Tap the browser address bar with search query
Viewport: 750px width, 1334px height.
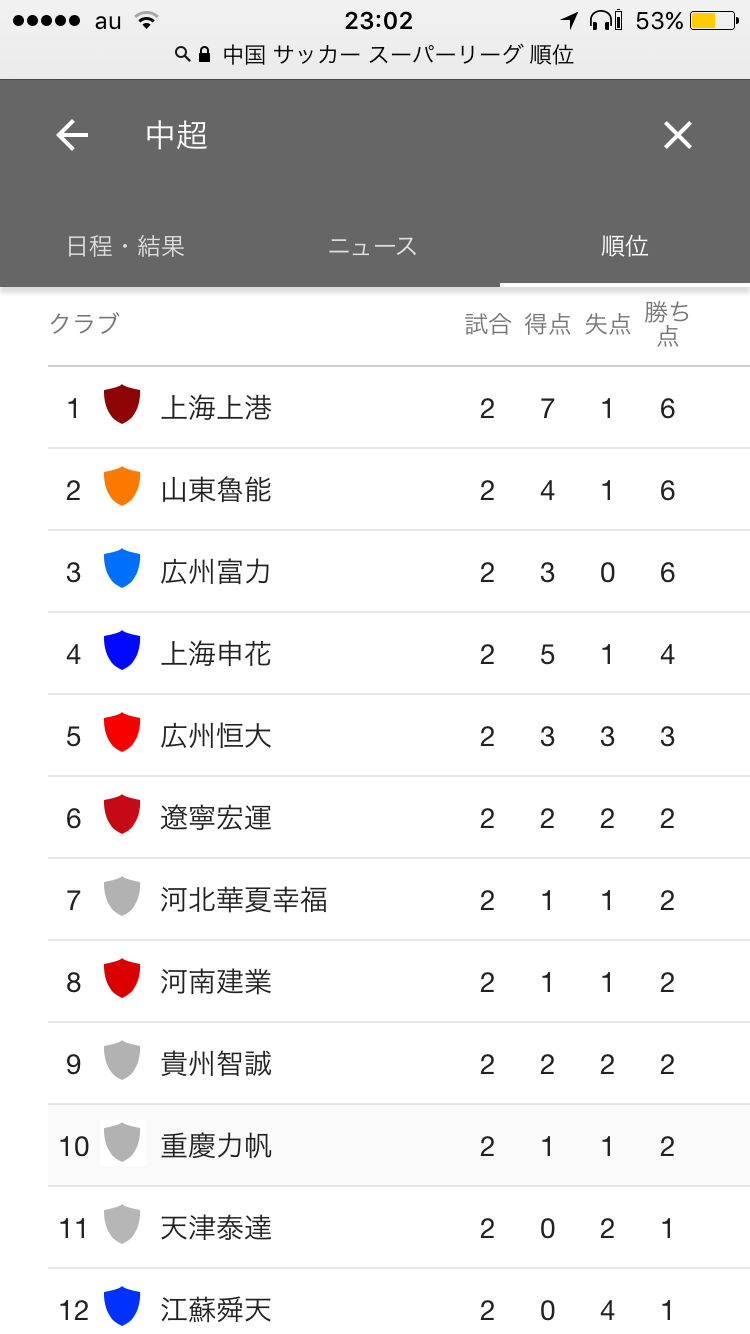click(x=375, y=54)
